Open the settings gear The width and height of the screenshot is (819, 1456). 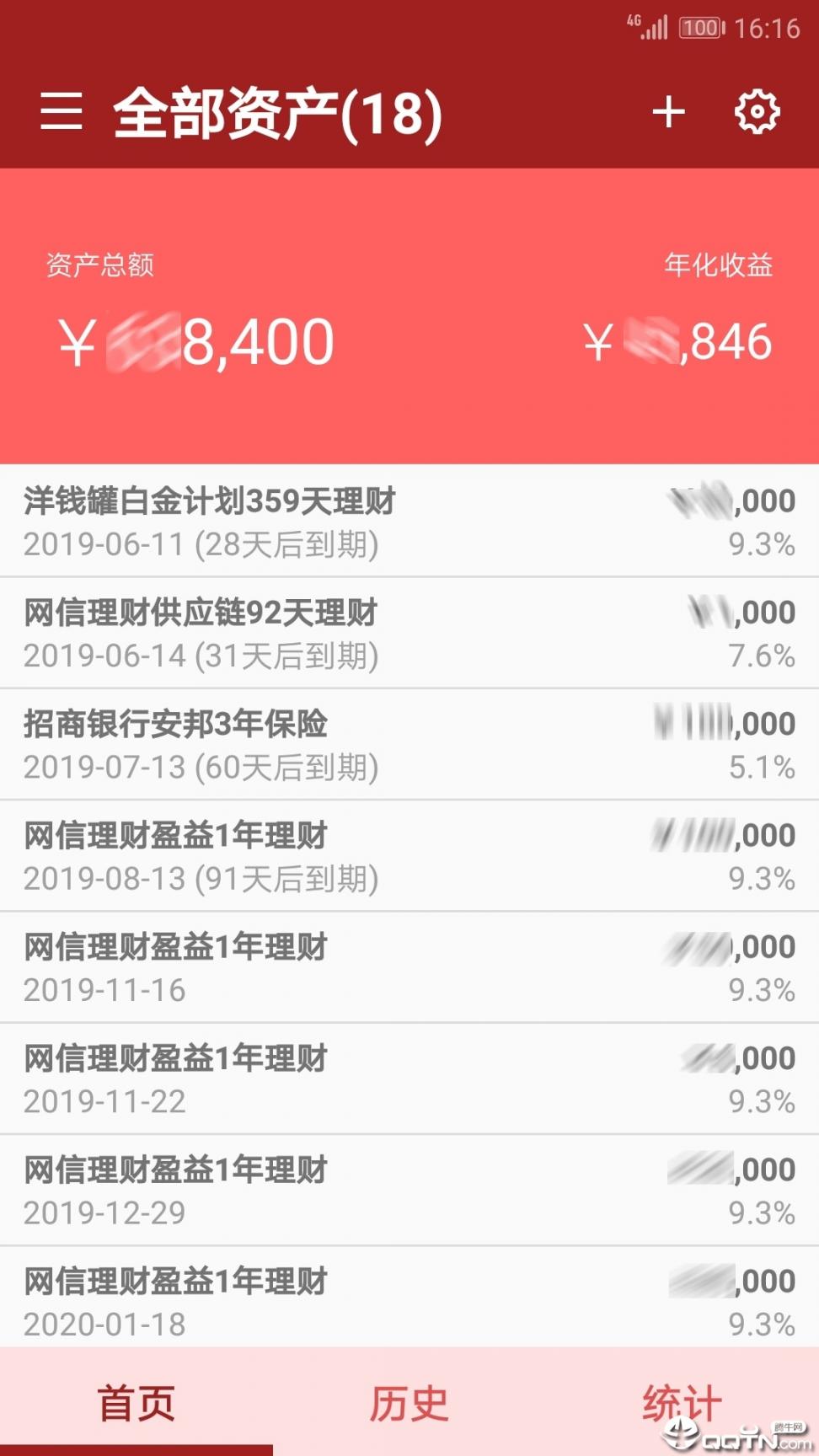[757, 112]
